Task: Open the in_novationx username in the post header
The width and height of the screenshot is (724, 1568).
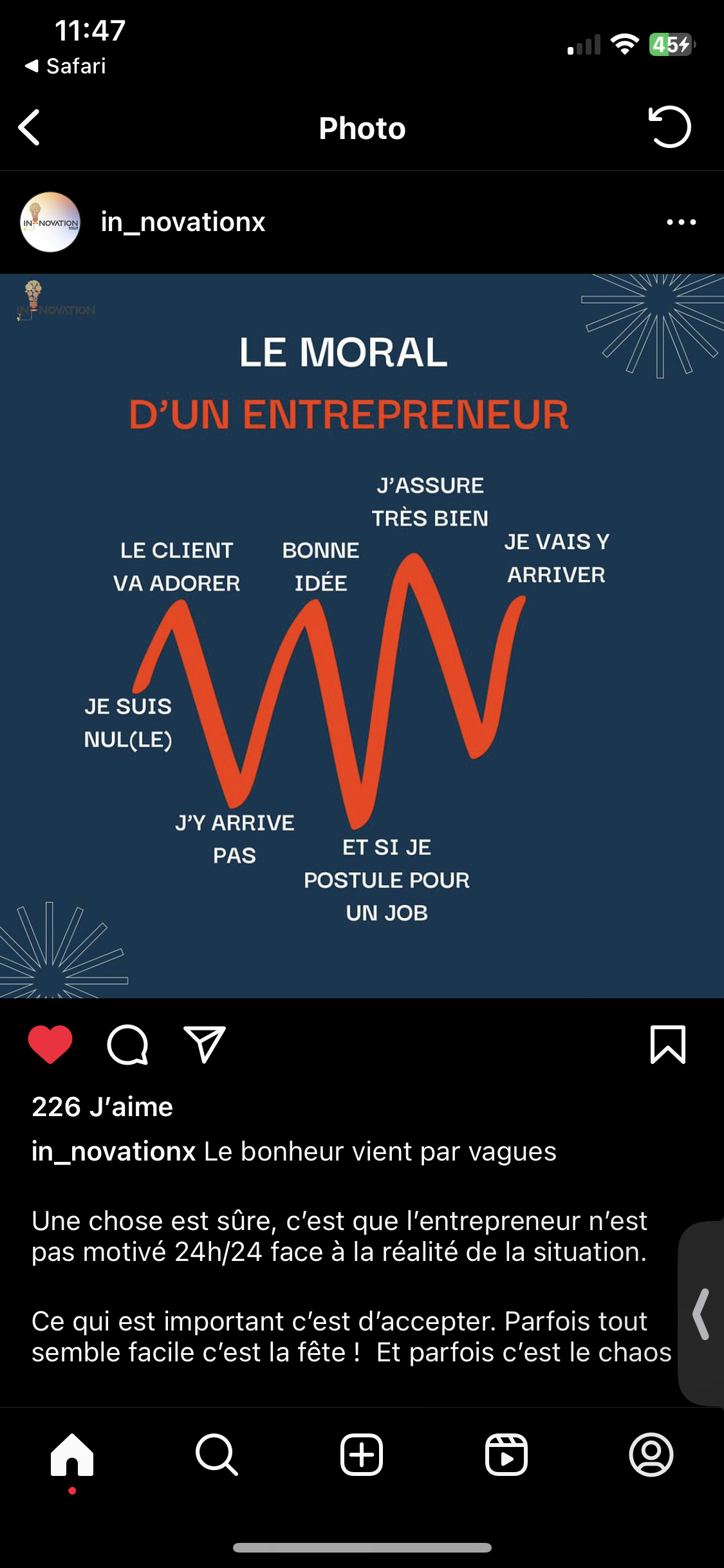Action: coord(183,222)
